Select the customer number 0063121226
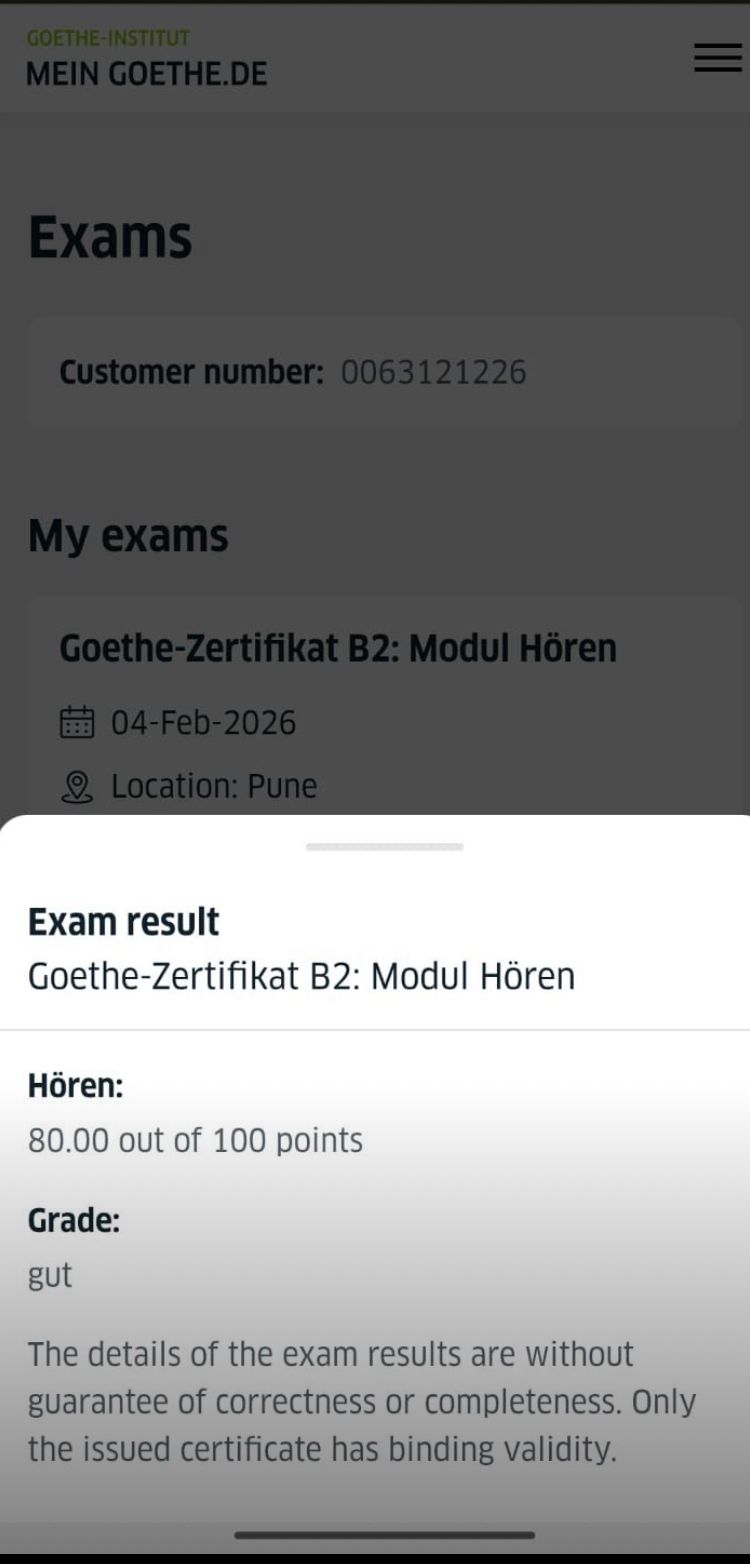Viewport: 750px width, 1564px height. [435, 372]
